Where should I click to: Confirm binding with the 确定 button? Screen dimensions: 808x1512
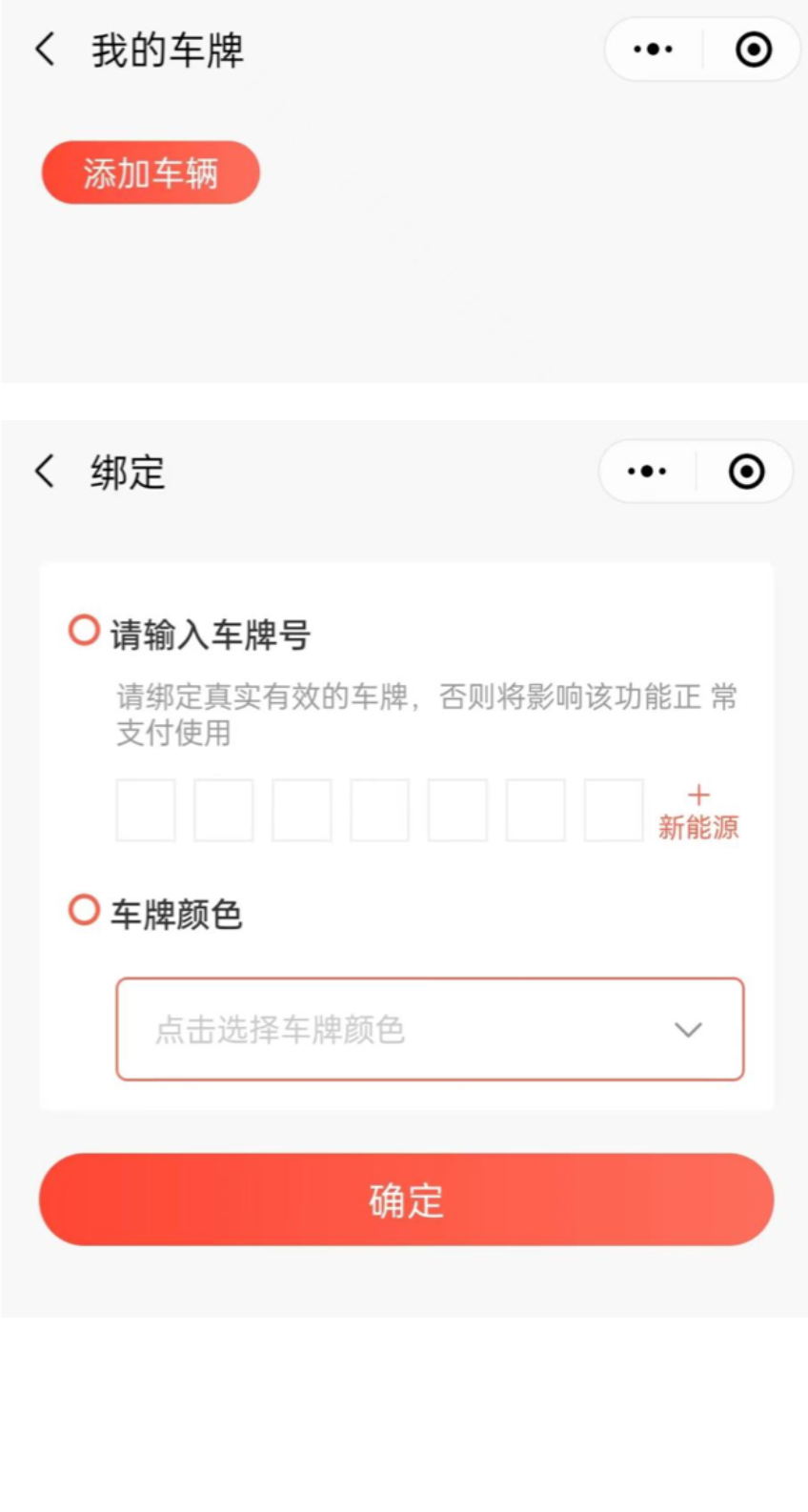406,1200
